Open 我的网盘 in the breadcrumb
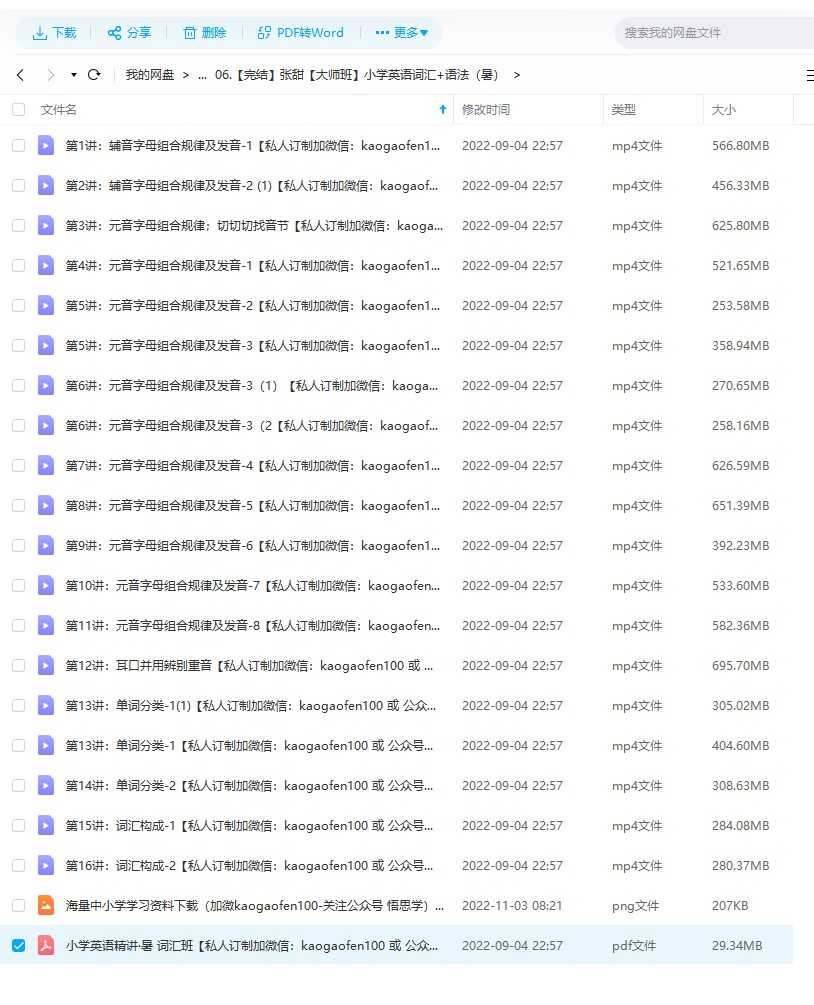Viewport: 814px width, 1005px height. [x=150, y=75]
